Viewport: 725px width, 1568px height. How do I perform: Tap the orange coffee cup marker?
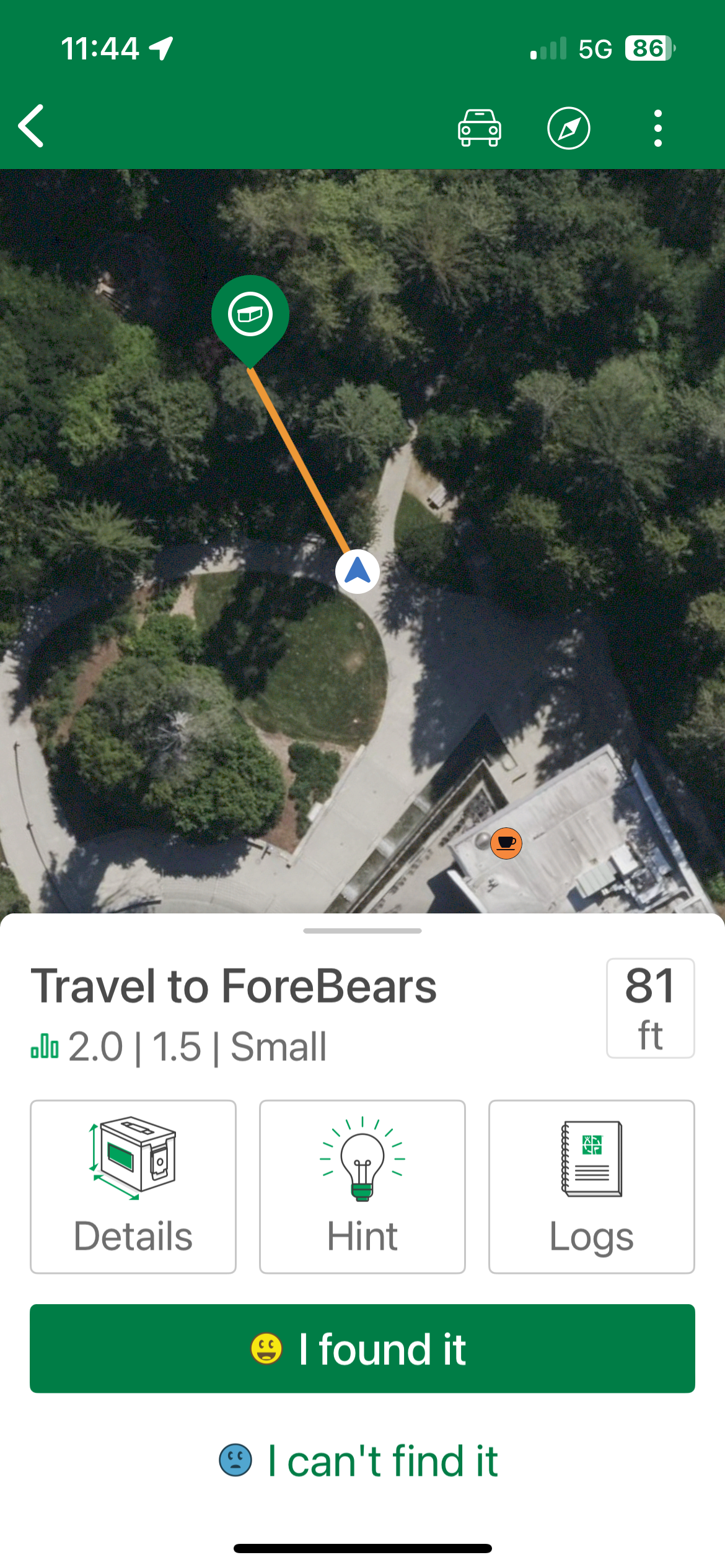pos(506,843)
